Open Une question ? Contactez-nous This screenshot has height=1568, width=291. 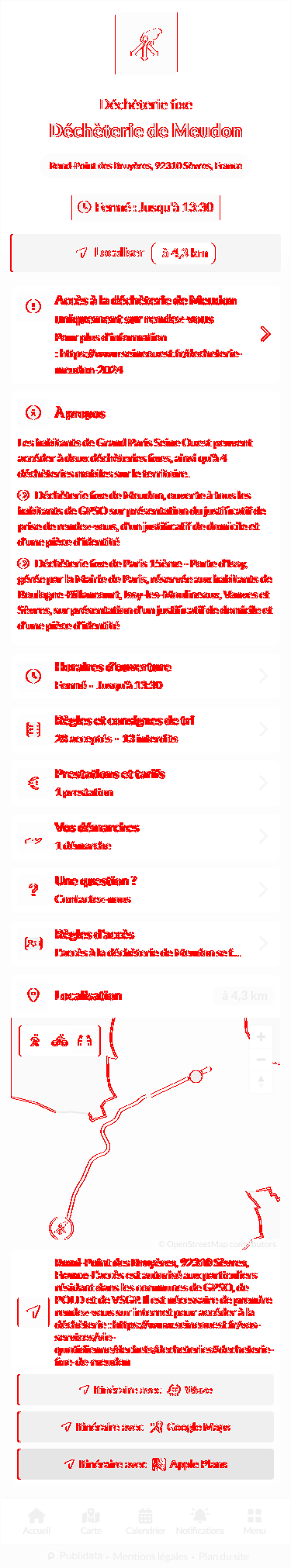[145, 889]
